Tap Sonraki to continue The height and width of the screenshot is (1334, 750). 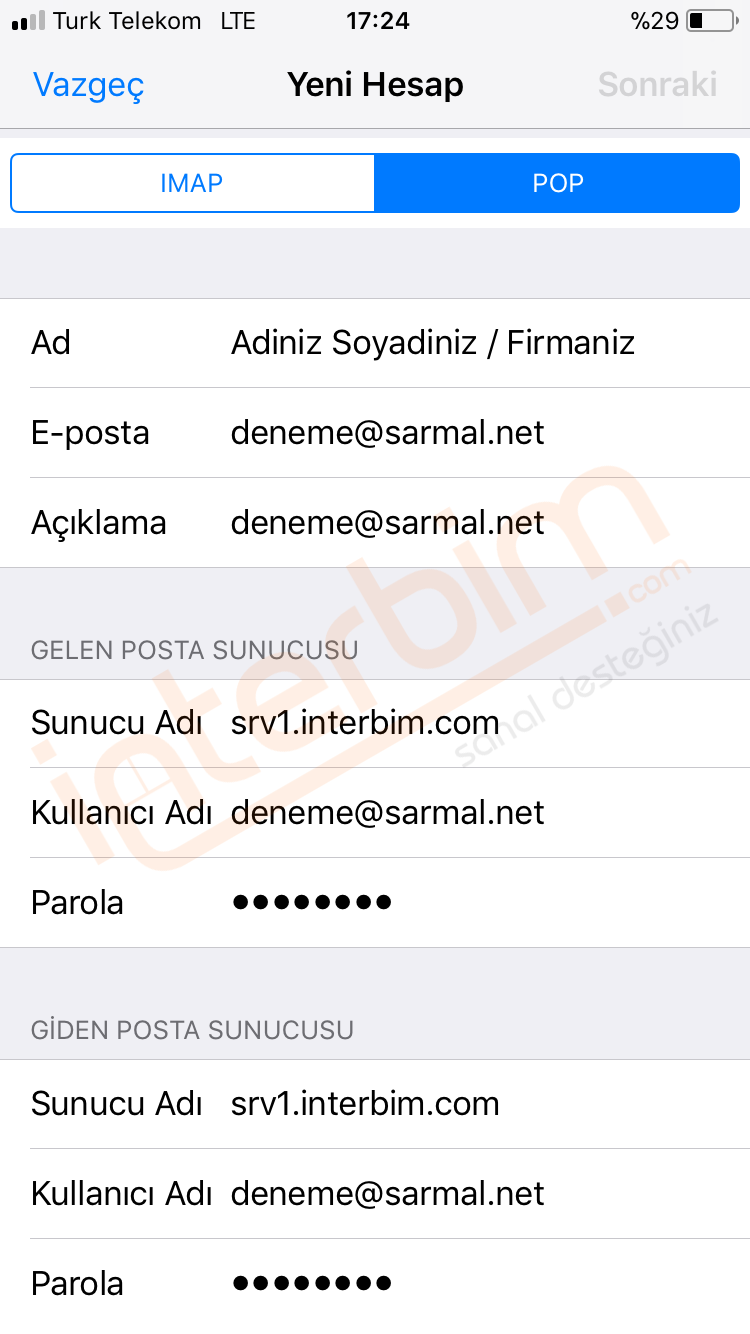(658, 84)
